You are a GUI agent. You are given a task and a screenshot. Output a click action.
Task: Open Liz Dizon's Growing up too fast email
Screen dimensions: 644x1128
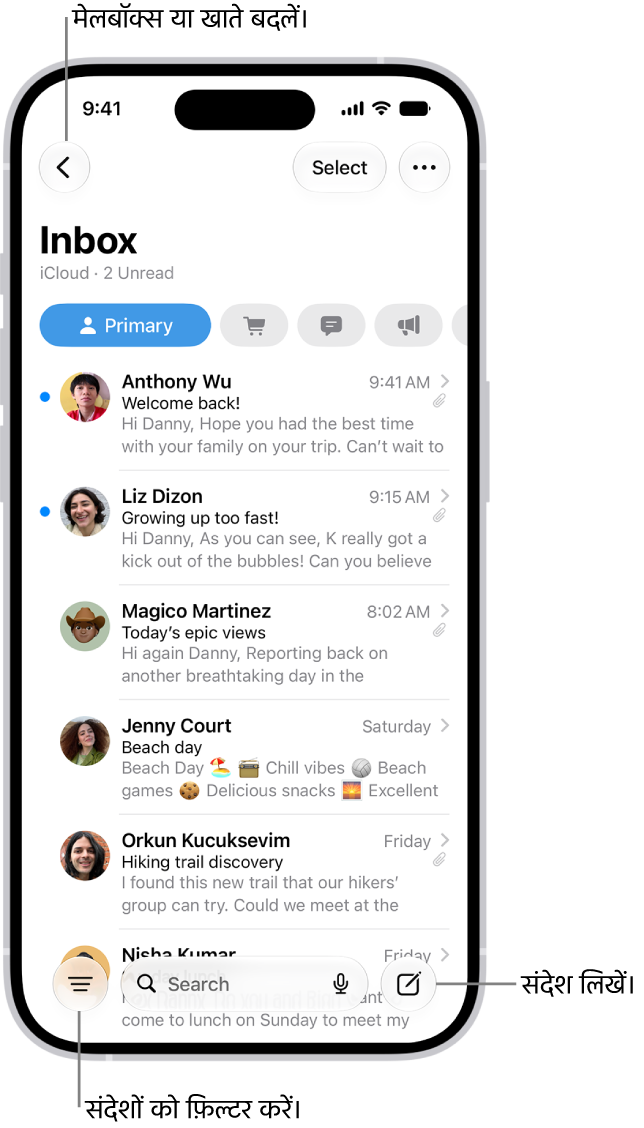[x=245, y=529]
